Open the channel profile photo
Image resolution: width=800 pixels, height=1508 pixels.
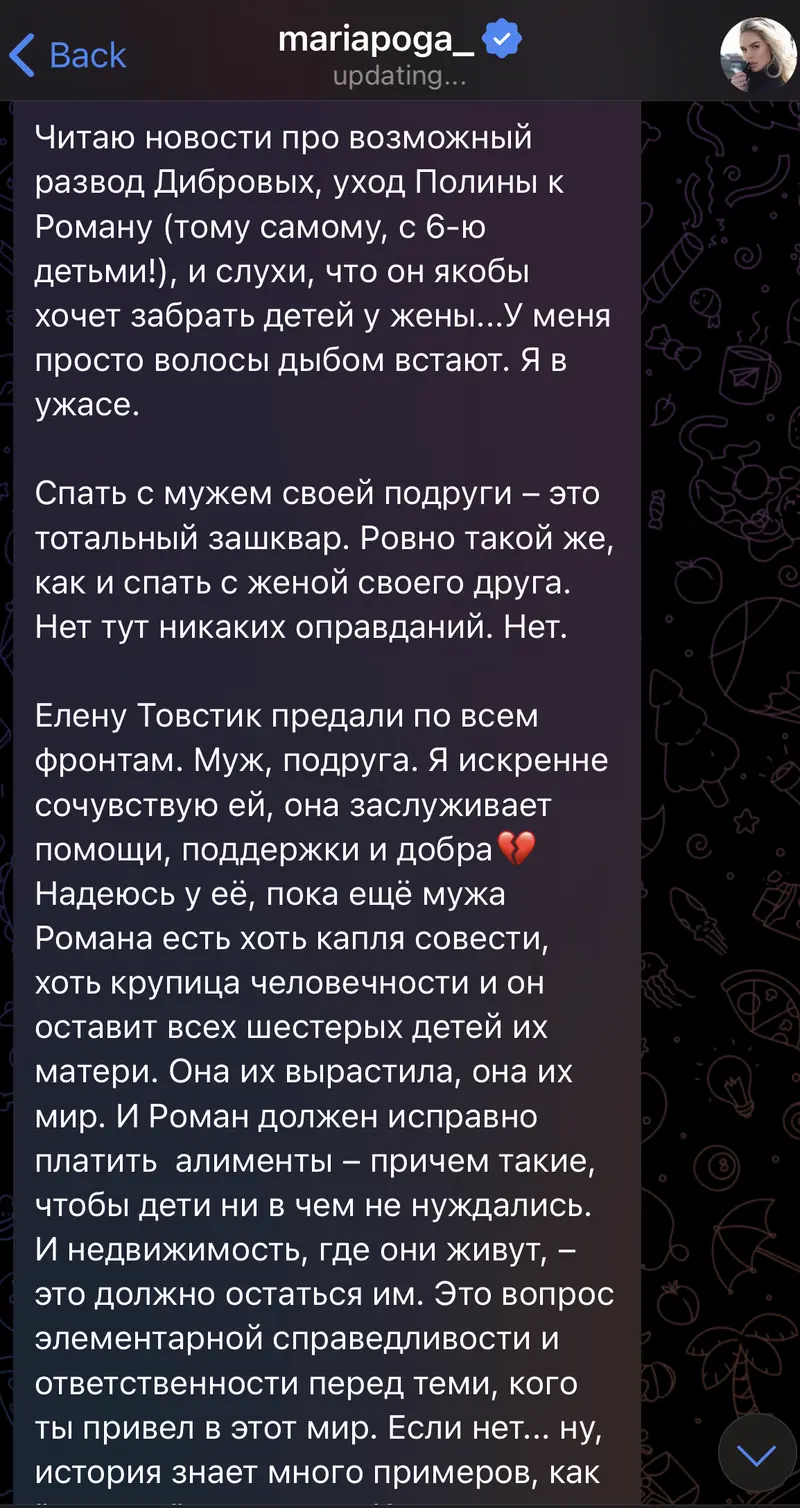(758, 54)
